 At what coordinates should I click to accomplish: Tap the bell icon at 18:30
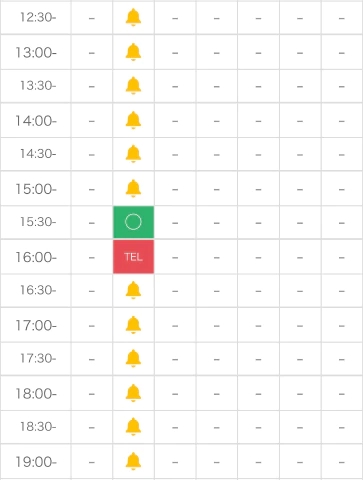[133, 426]
